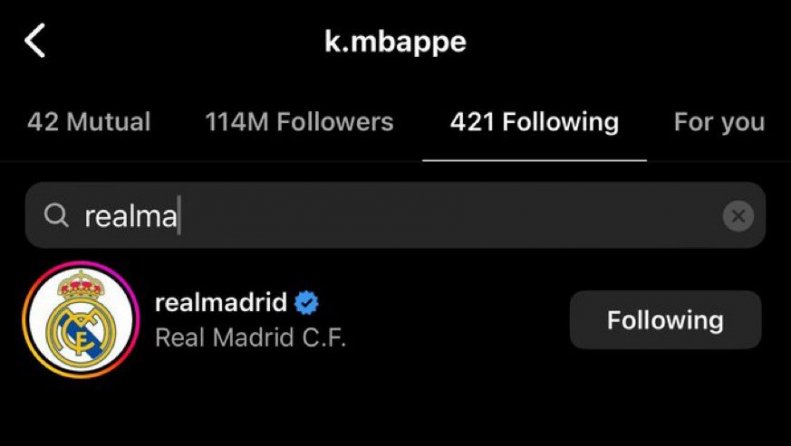Open the For you tab
Viewport: 791px width, 446px height.
(x=719, y=123)
